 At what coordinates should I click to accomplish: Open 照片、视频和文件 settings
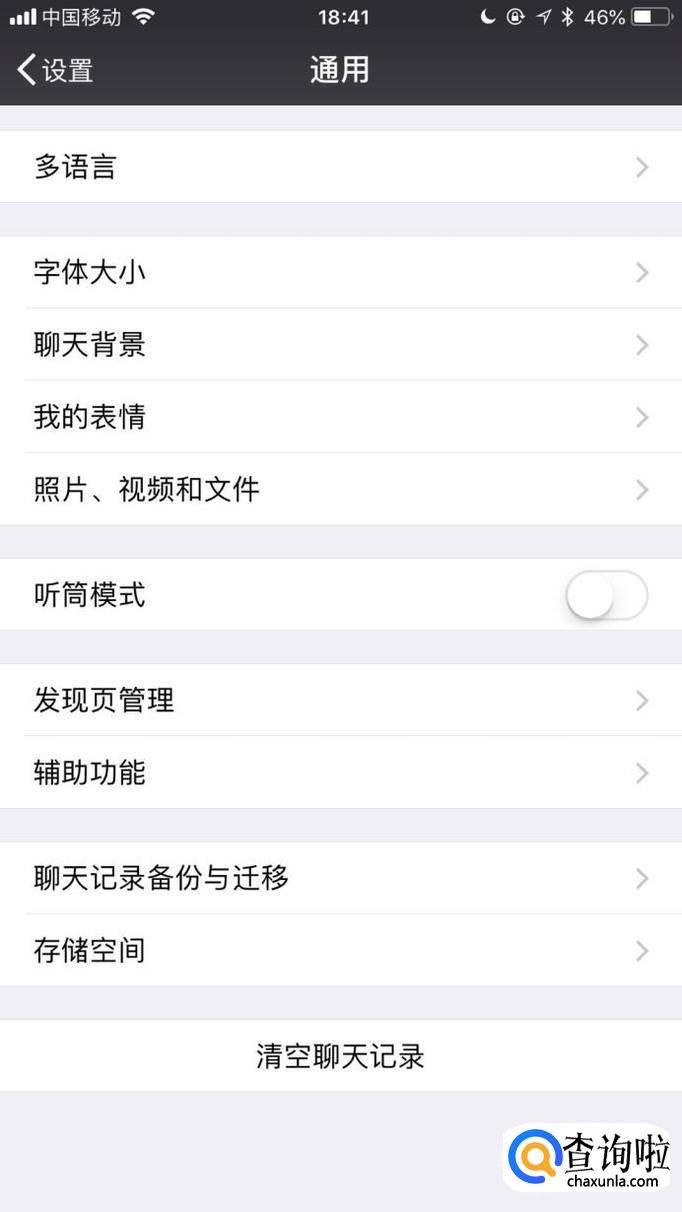(340, 489)
